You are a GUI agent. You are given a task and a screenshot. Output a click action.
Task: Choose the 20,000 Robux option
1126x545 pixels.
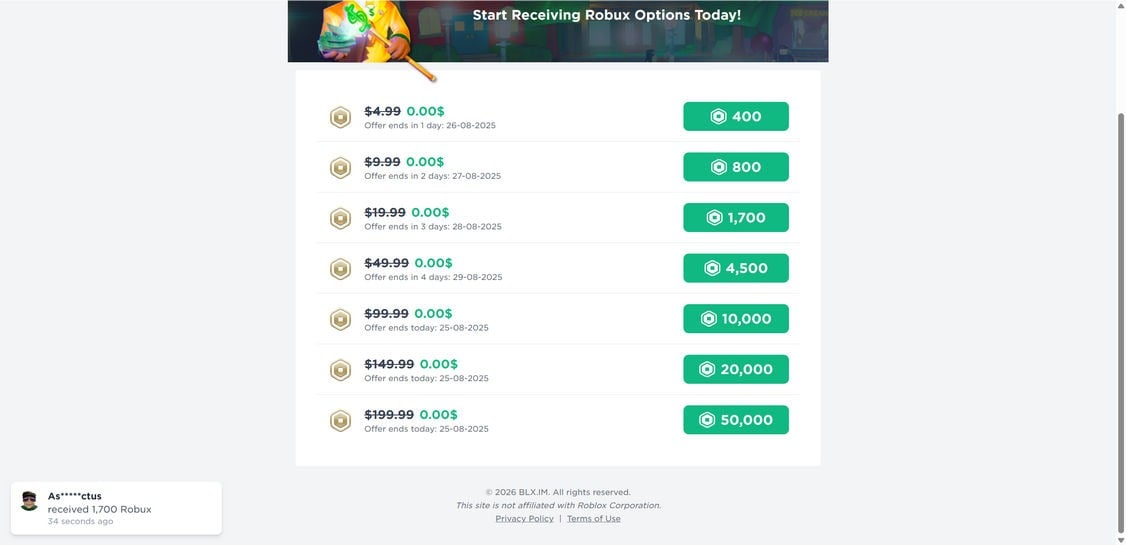[x=735, y=369]
